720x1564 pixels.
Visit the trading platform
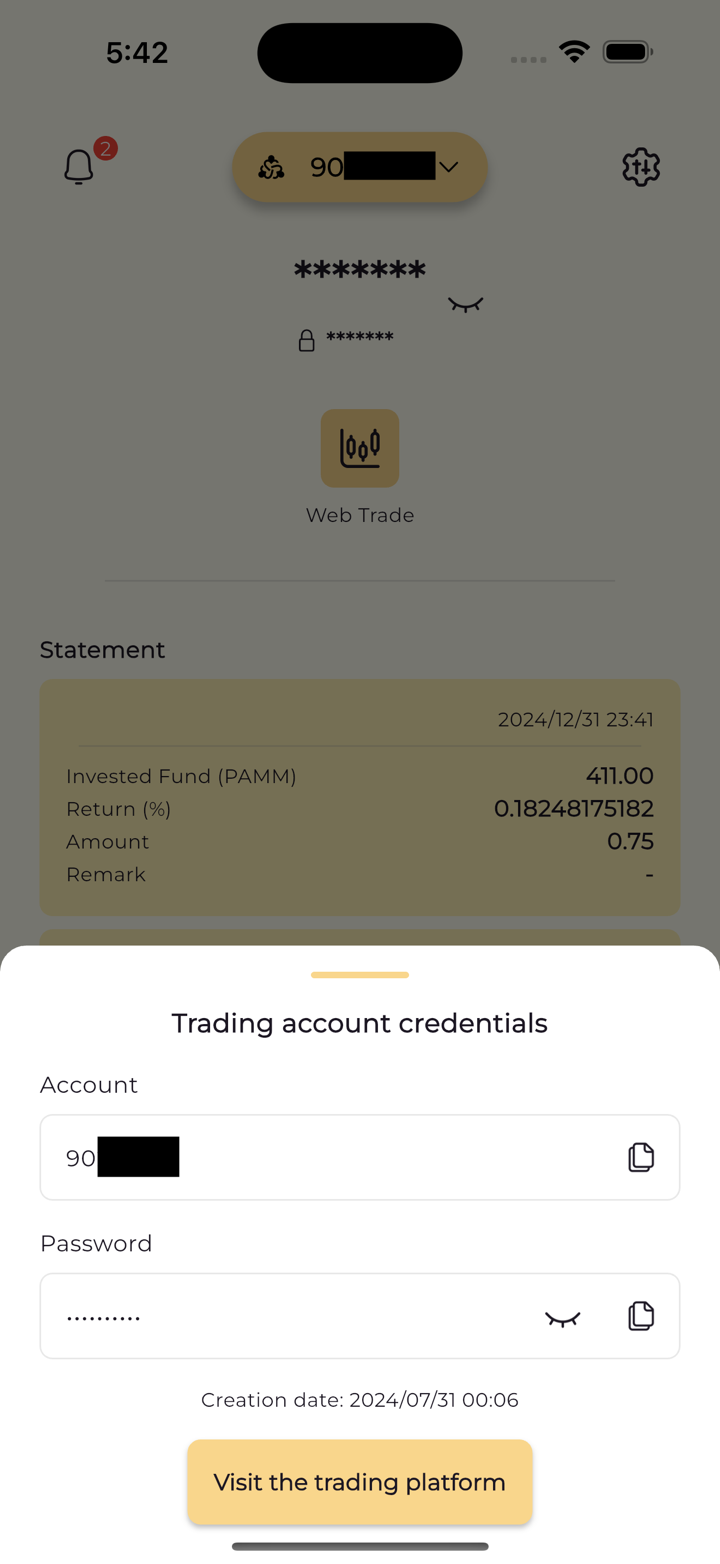(x=360, y=1482)
